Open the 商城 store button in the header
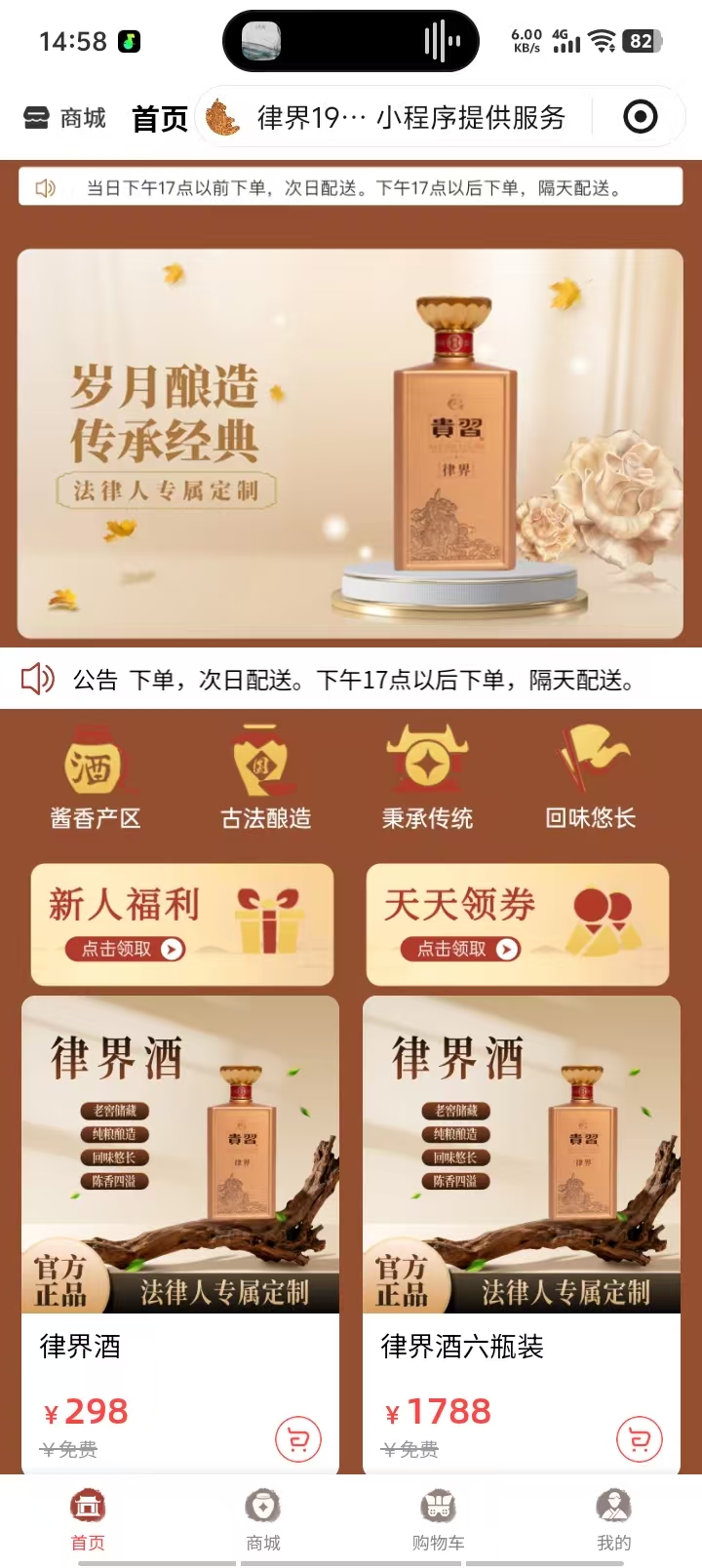The height and width of the screenshot is (1568, 702). click(64, 119)
